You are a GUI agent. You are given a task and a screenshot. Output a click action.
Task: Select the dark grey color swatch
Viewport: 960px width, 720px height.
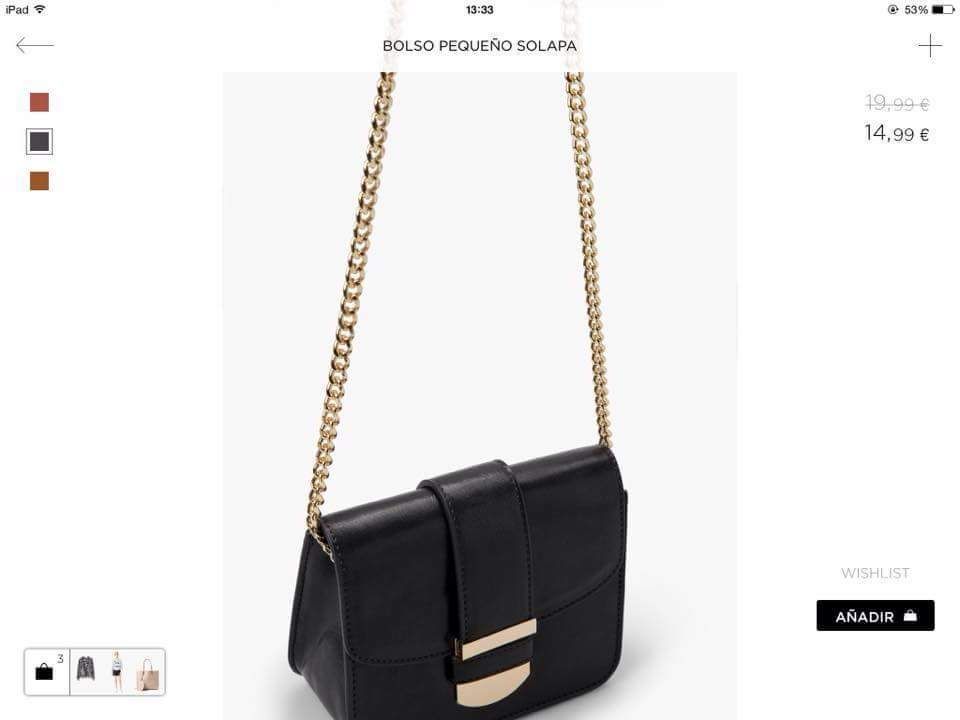pyautogui.click(x=39, y=142)
